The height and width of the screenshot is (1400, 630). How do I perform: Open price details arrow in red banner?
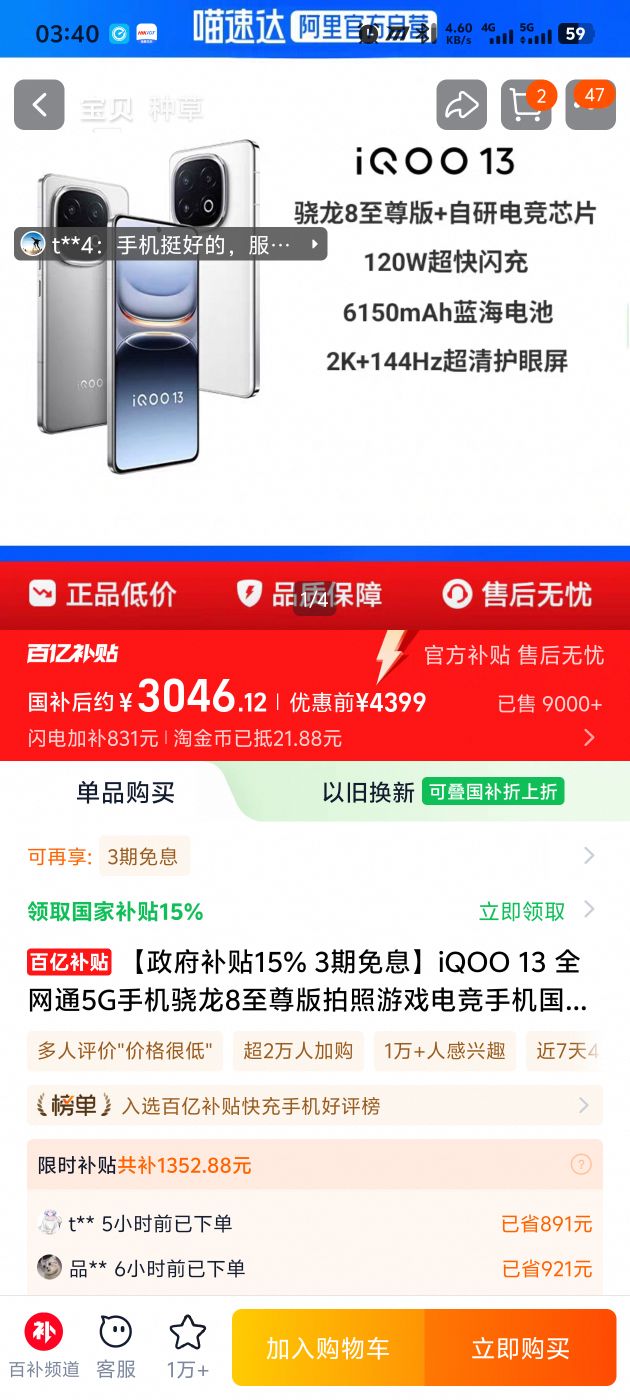click(x=589, y=738)
